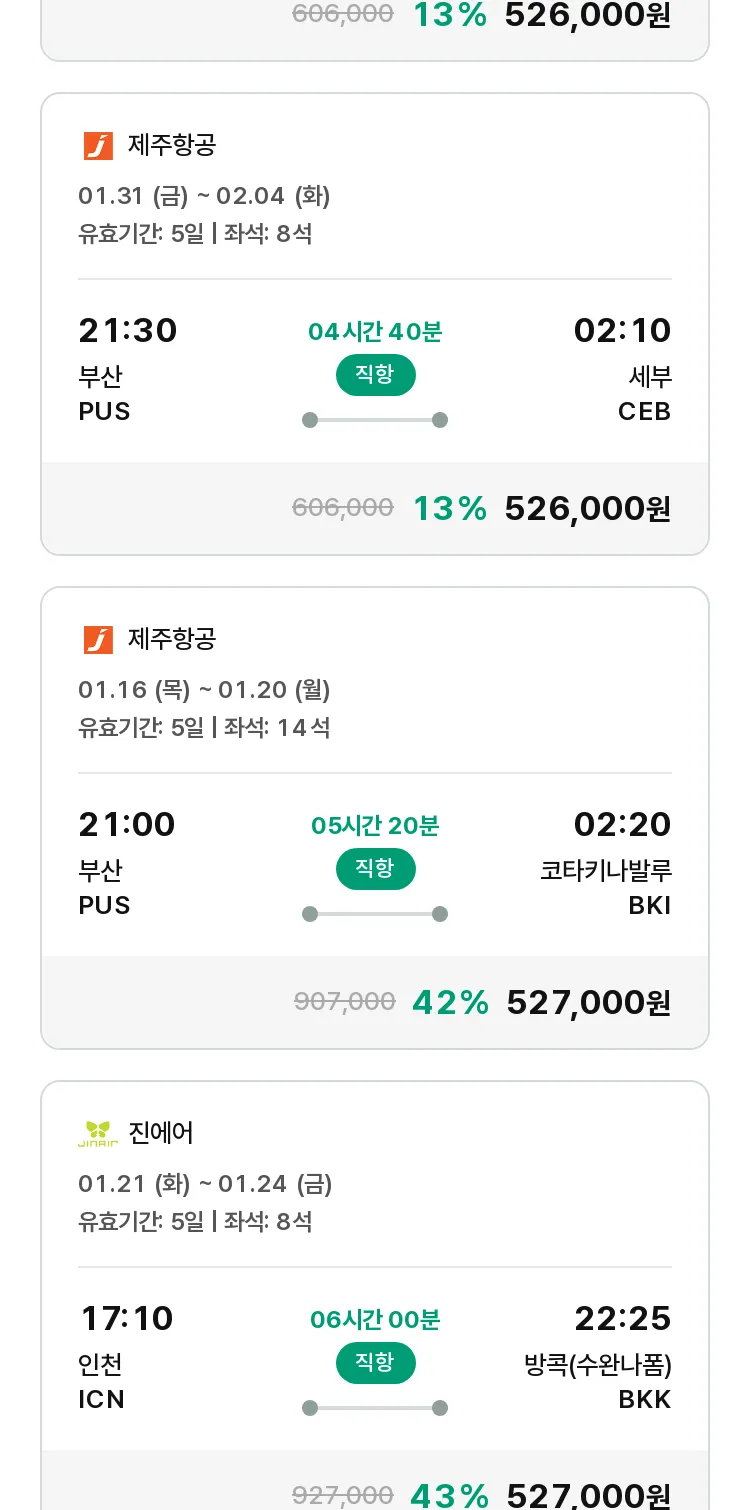Image resolution: width=750 pixels, height=1510 pixels.
Task: Open the Jin Air Incheon to Bangkok flight
Action: (375, 1296)
